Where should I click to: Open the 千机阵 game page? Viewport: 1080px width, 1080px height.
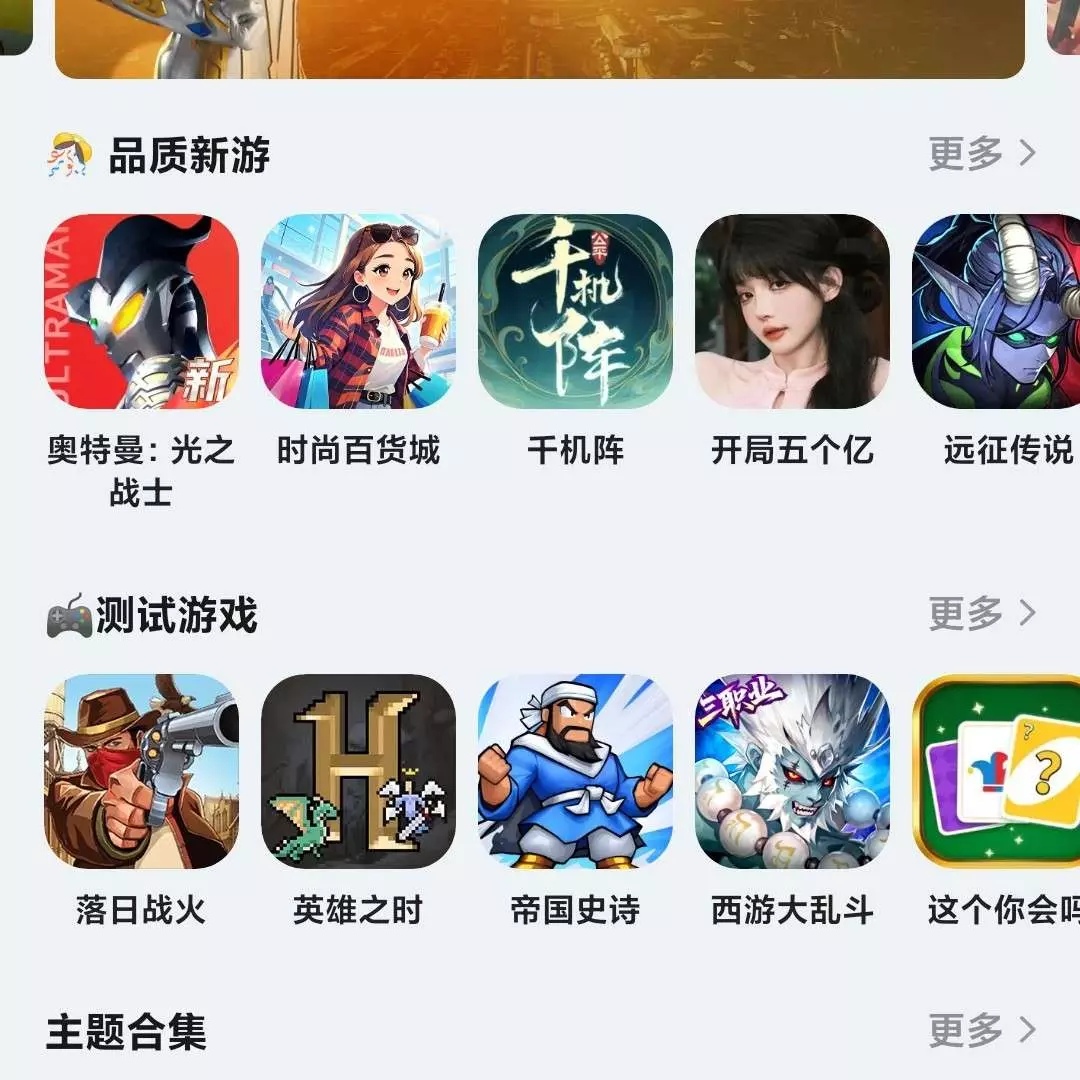[575, 311]
